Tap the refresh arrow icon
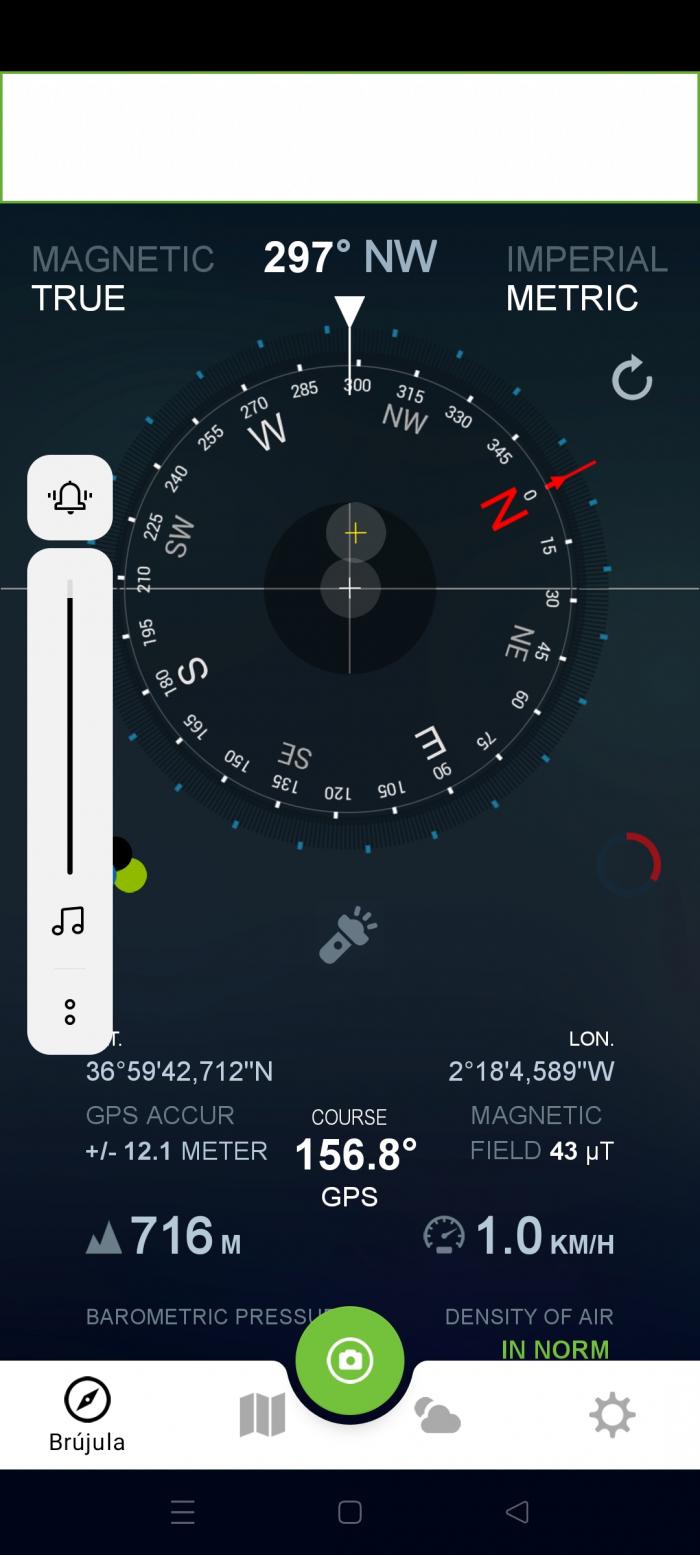The width and height of the screenshot is (700, 1555). [x=632, y=380]
